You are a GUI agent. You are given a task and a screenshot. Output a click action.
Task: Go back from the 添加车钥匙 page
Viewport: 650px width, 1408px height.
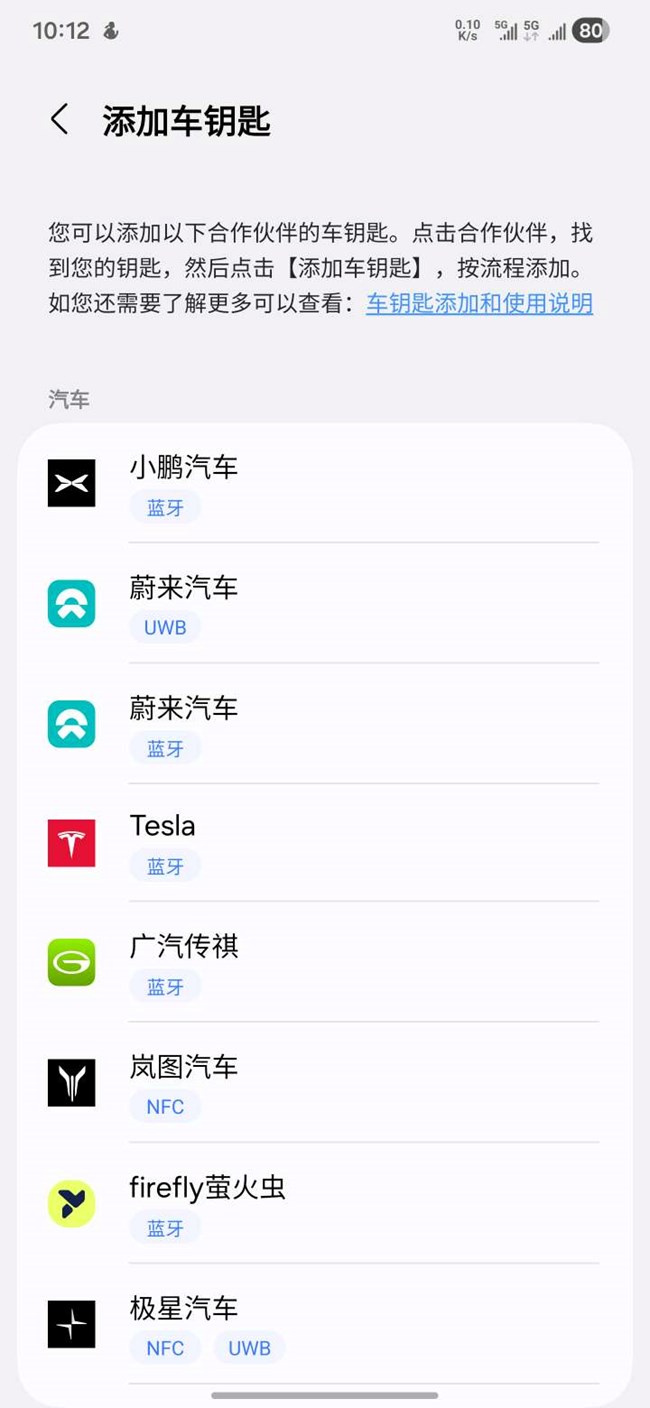(x=60, y=120)
